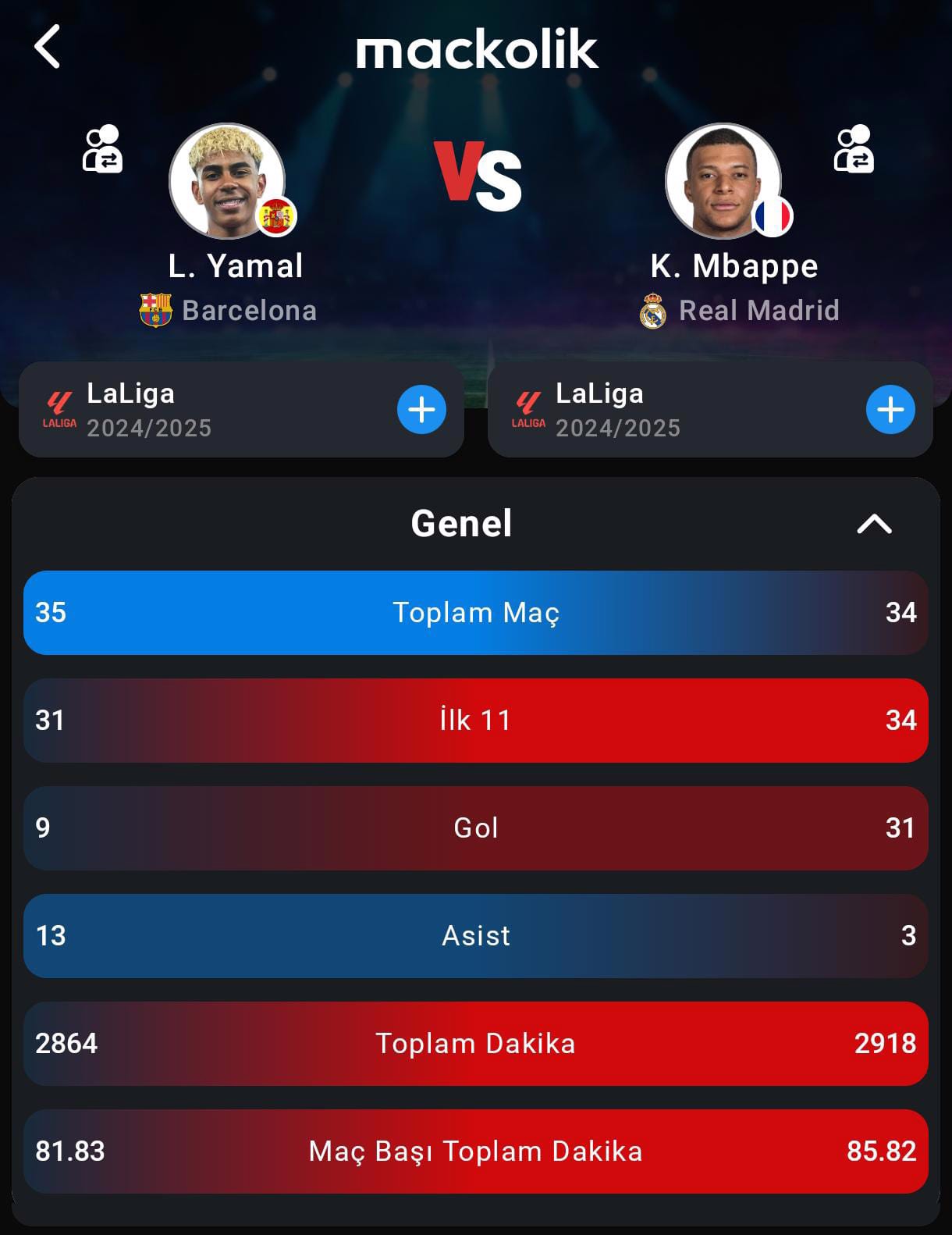Change the right player, K. Mbappe
The width and height of the screenshot is (952, 1235).
click(x=854, y=149)
